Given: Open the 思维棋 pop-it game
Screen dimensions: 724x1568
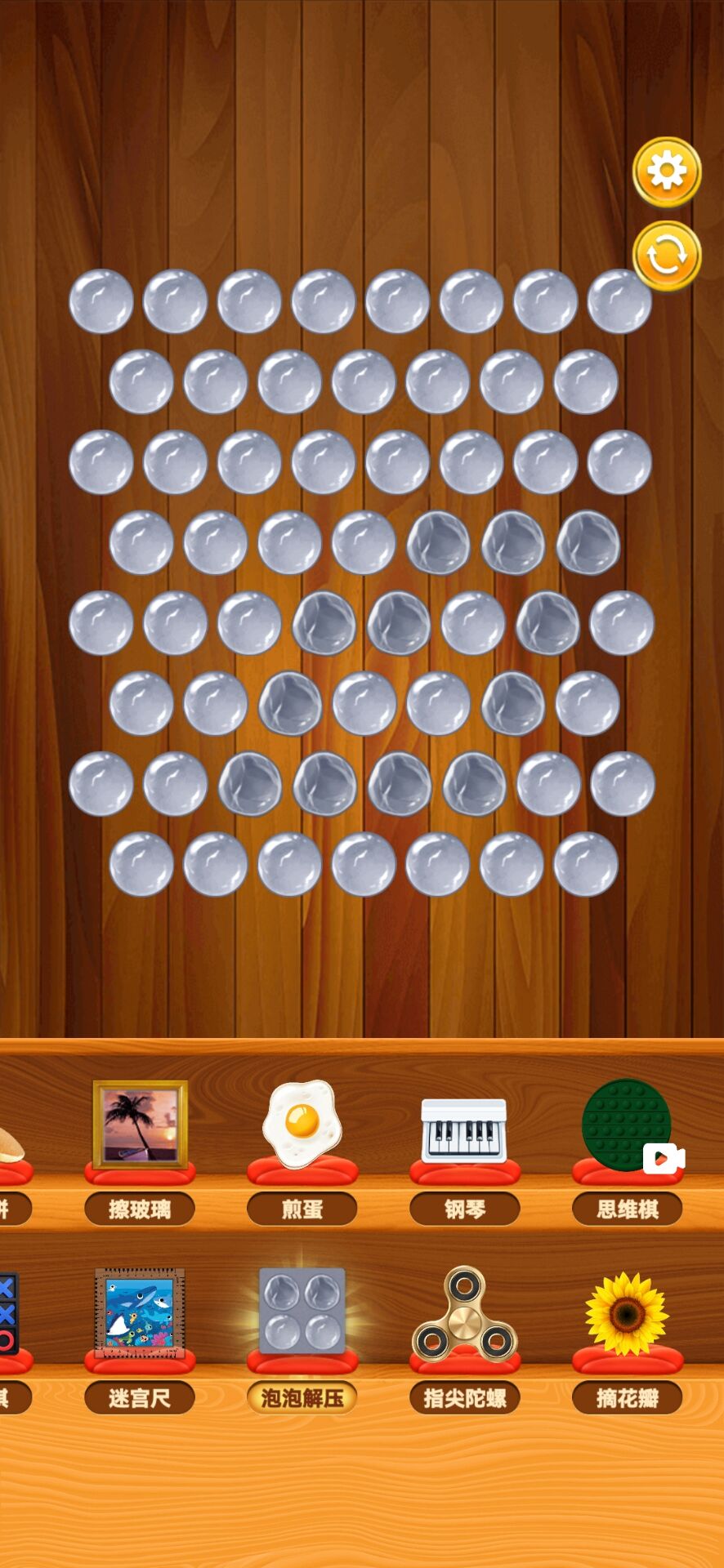Looking at the screenshot, I should [x=627, y=1127].
